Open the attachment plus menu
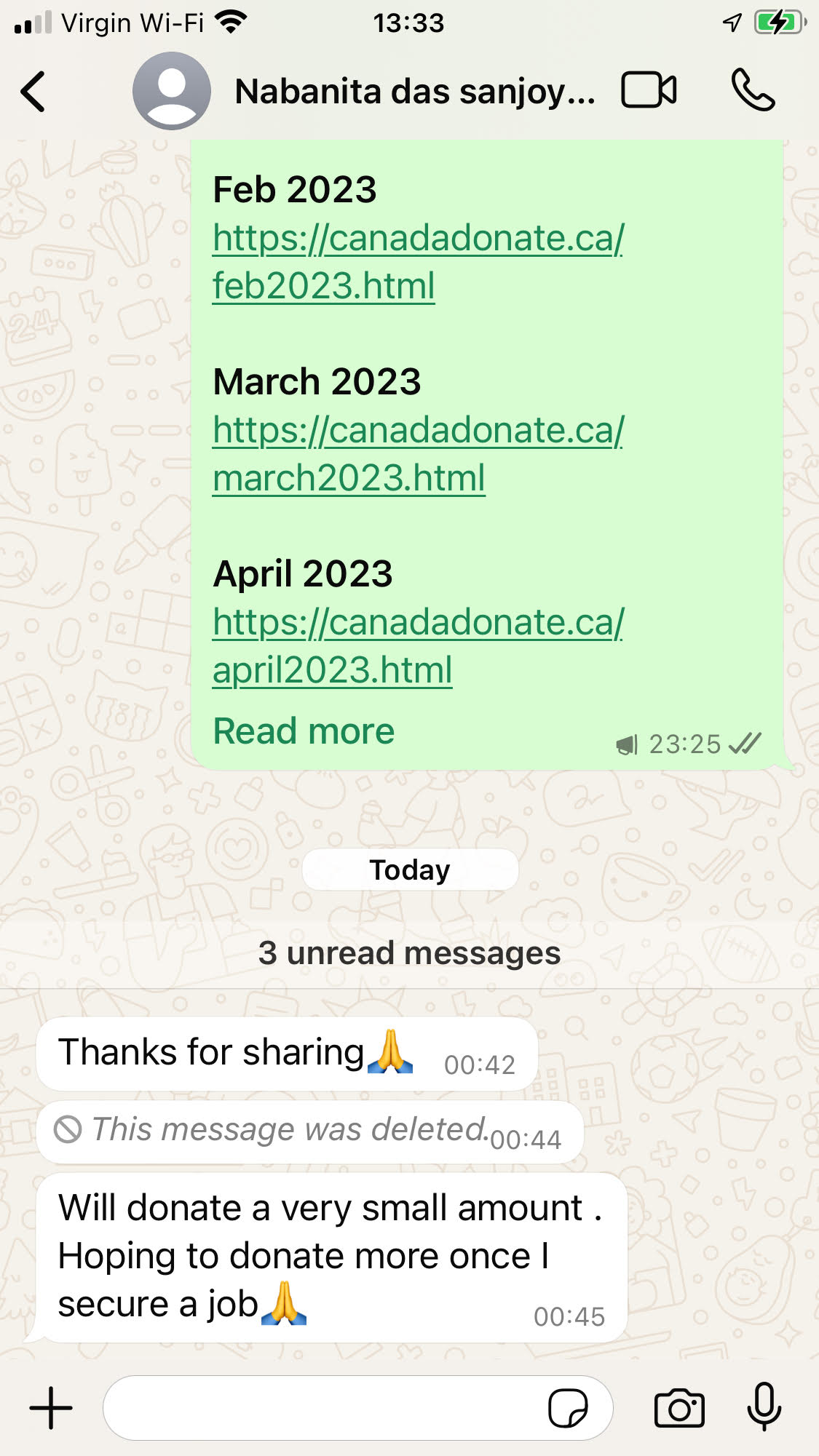 (x=51, y=1407)
